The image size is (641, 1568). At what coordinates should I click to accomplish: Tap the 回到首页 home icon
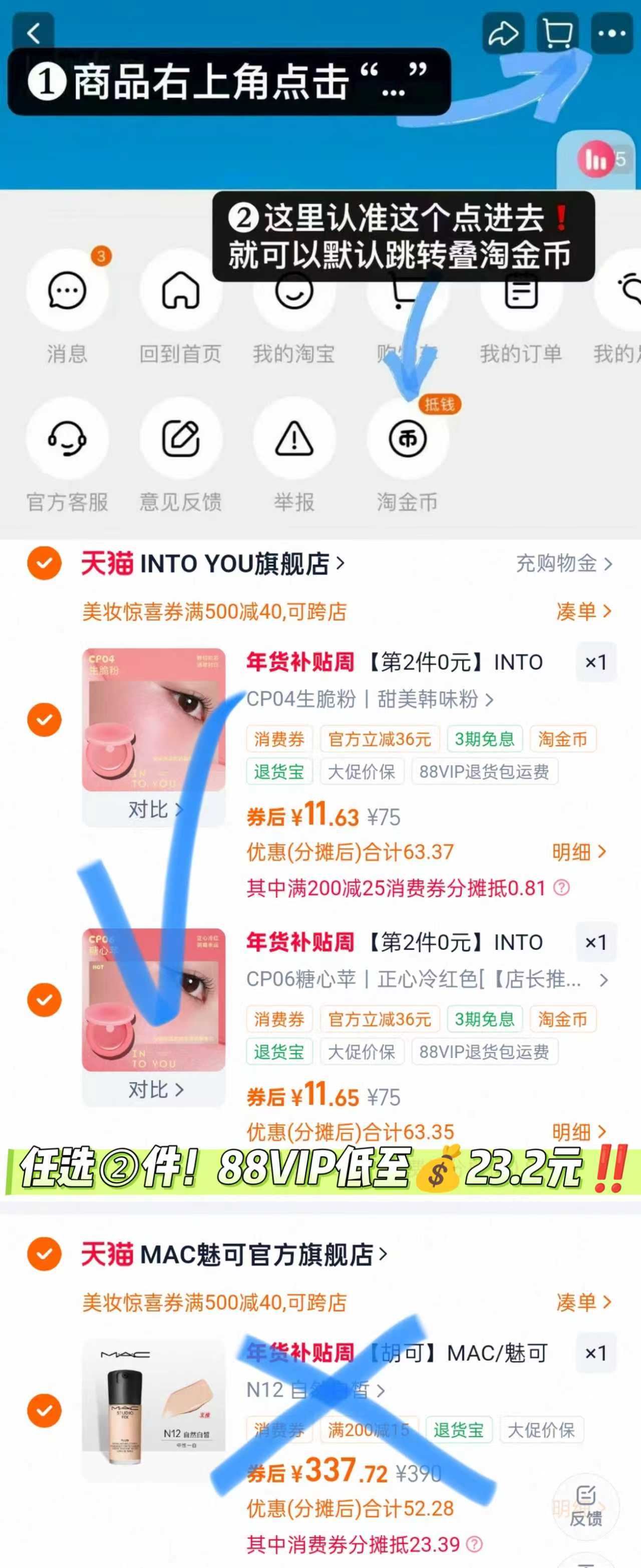tap(181, 292)
